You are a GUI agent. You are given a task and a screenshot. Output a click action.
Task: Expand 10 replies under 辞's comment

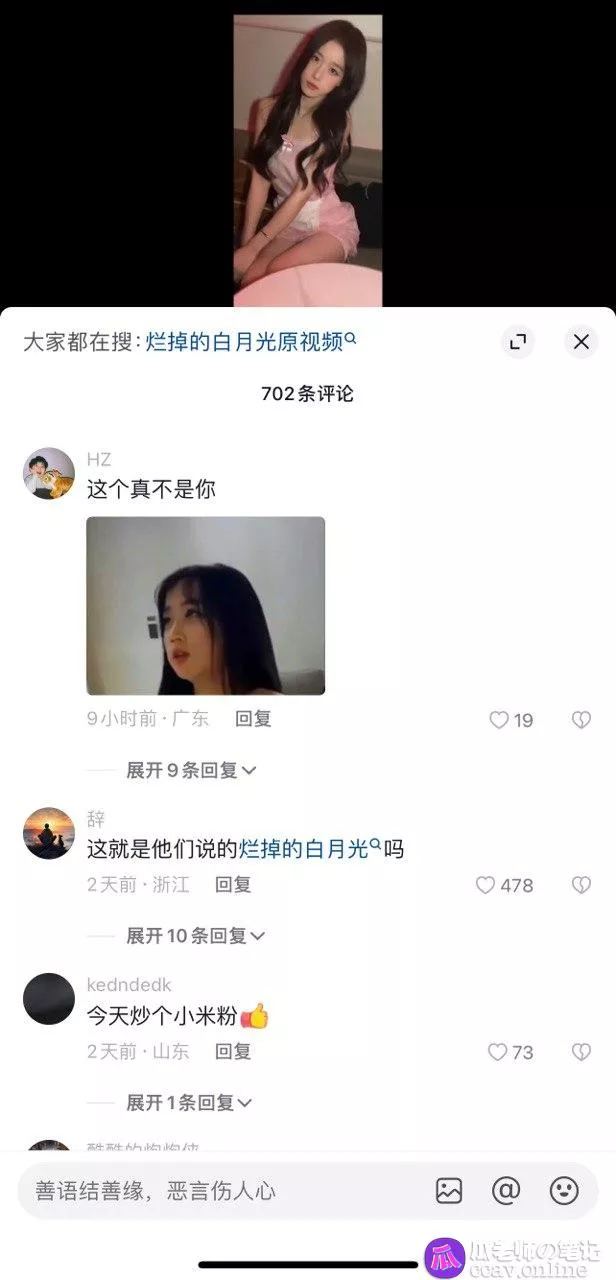tap(194, 936)
